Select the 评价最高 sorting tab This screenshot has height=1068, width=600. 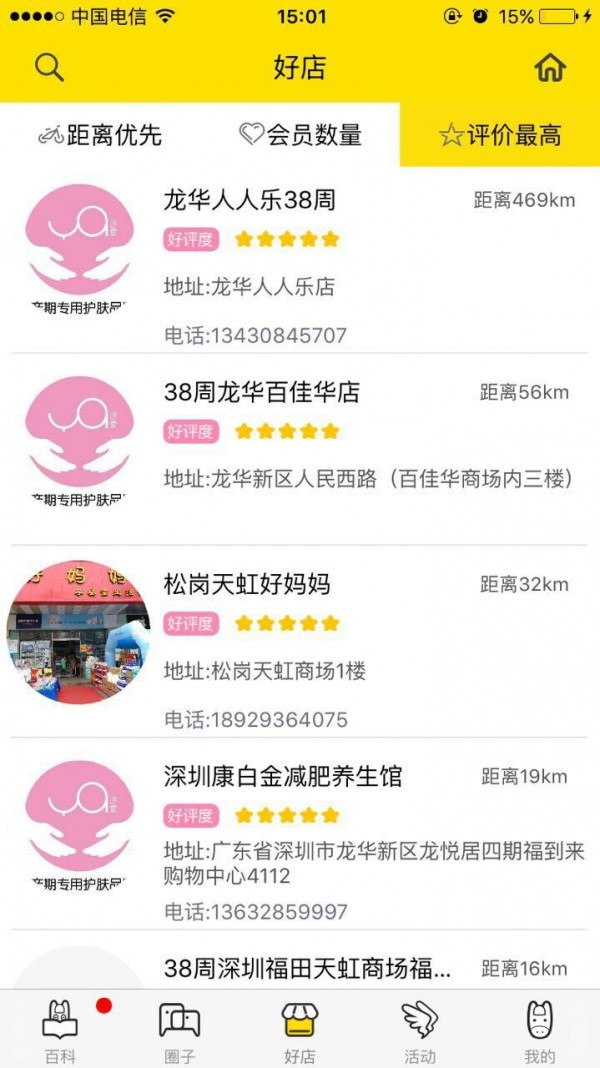click(500, 135)
